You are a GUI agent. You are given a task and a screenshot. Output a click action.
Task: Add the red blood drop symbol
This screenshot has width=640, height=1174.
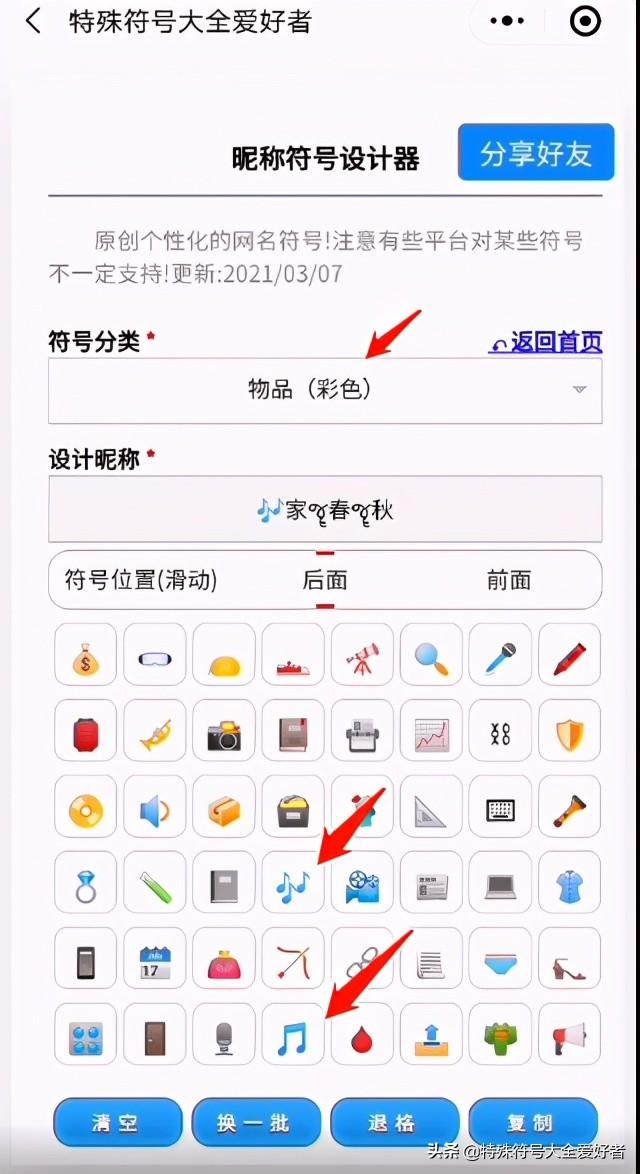coord(362,1034)
